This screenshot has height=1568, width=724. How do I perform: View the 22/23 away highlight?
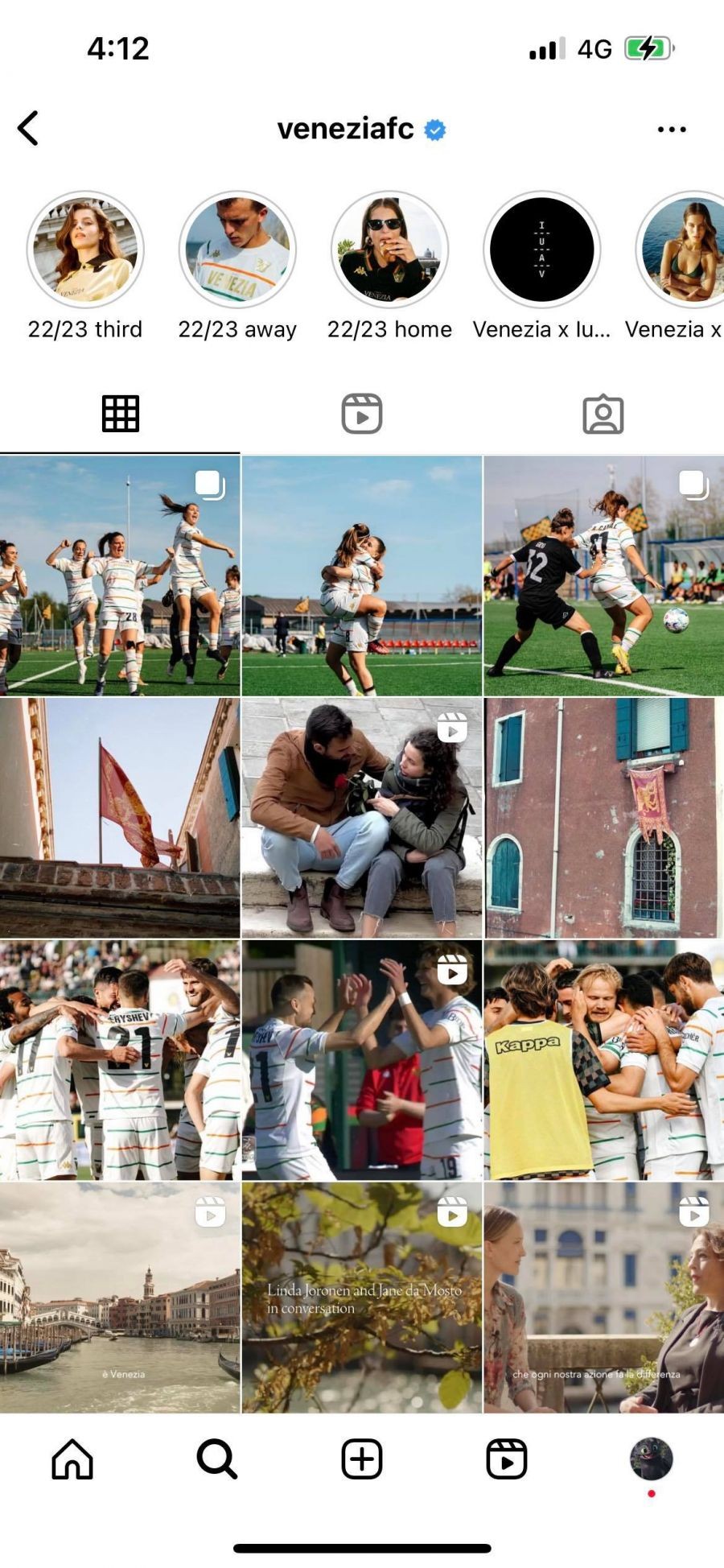(237, 250)
